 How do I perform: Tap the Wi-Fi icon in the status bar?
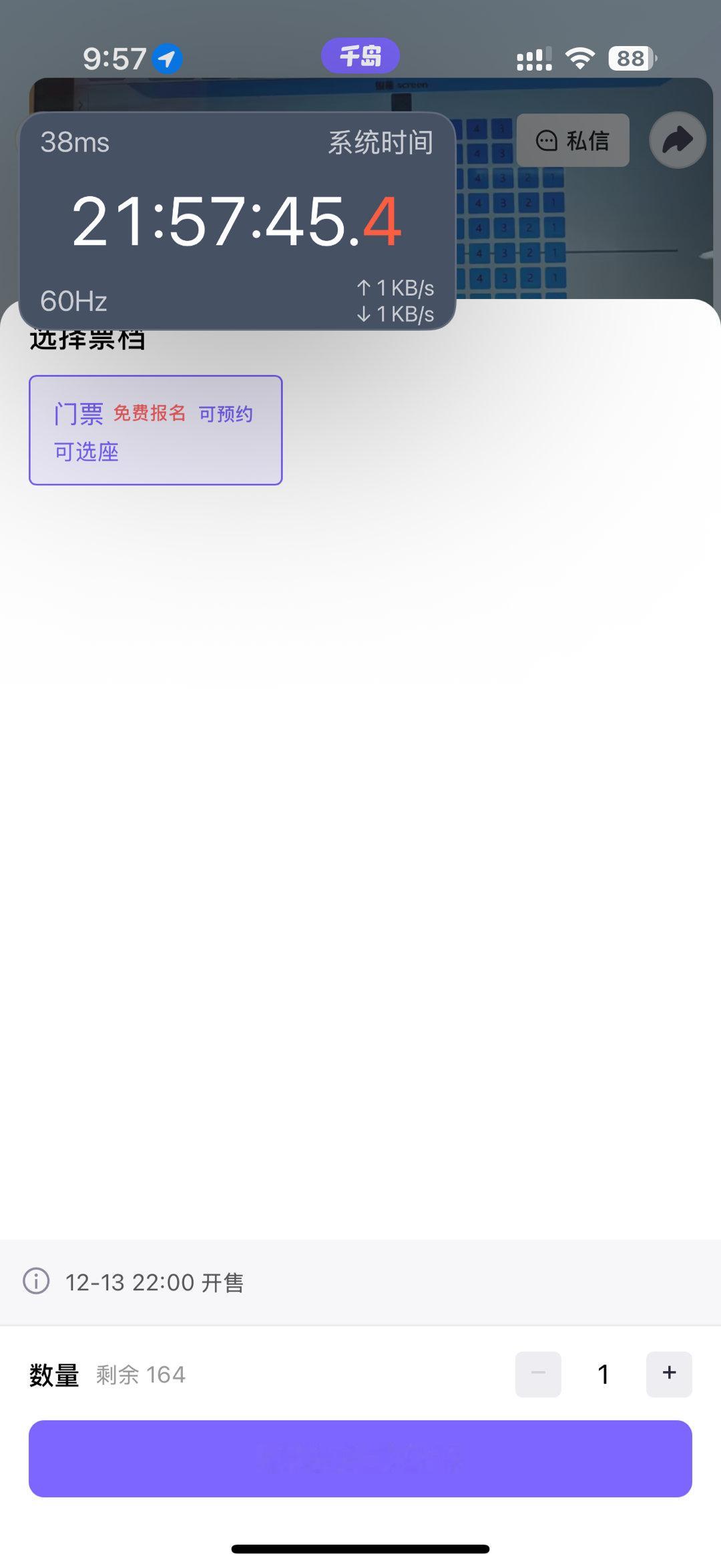[578, 59]
